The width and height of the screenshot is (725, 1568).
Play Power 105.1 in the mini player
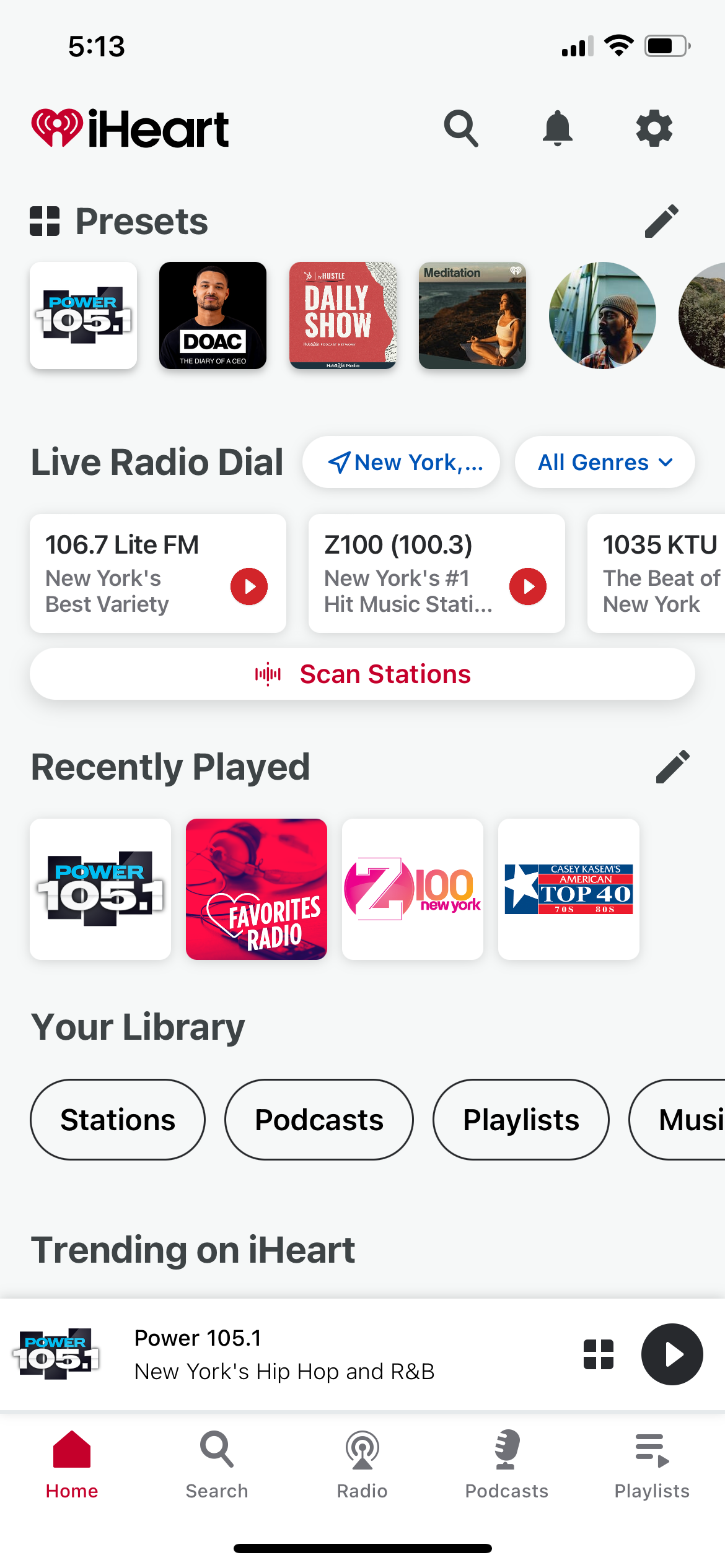coord(672,1354)
